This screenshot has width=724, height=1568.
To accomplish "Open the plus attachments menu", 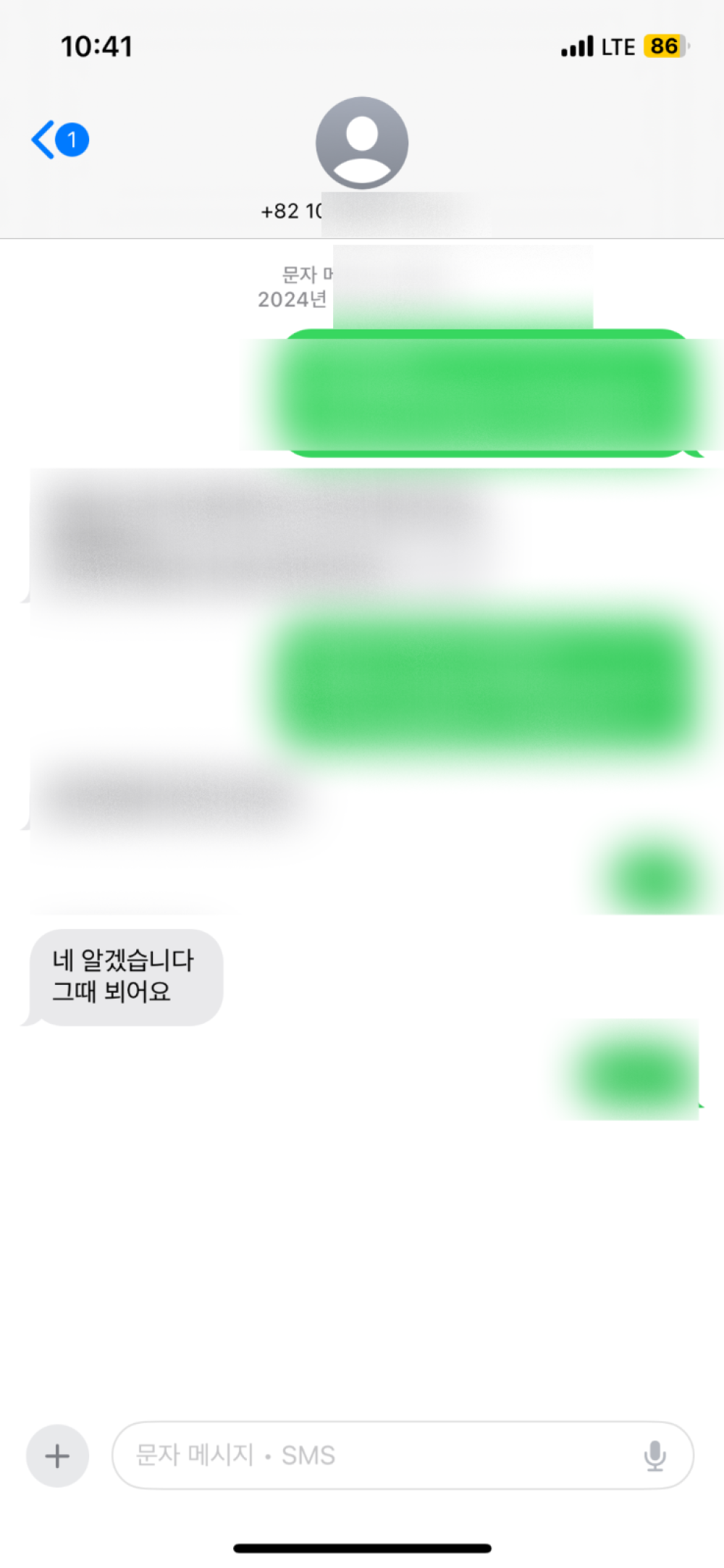I will pos(57,1456).
